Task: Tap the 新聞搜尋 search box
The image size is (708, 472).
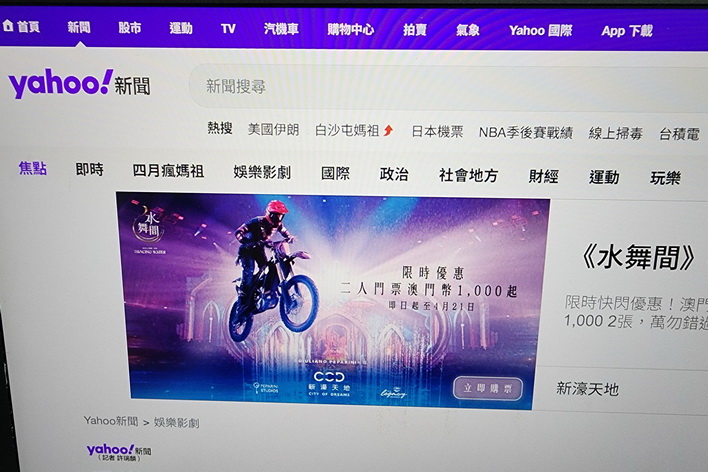Action: pos(400,87)
